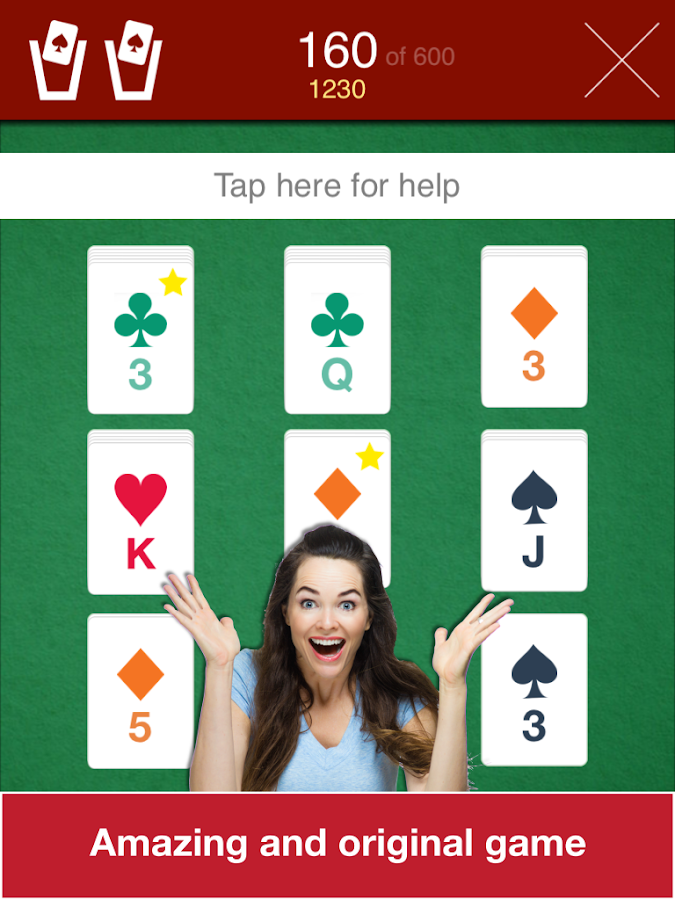Image resolution: width=675 pixels, height=900 pixels.
Task: Select the Jack of spades card
Action: (534, 515)
